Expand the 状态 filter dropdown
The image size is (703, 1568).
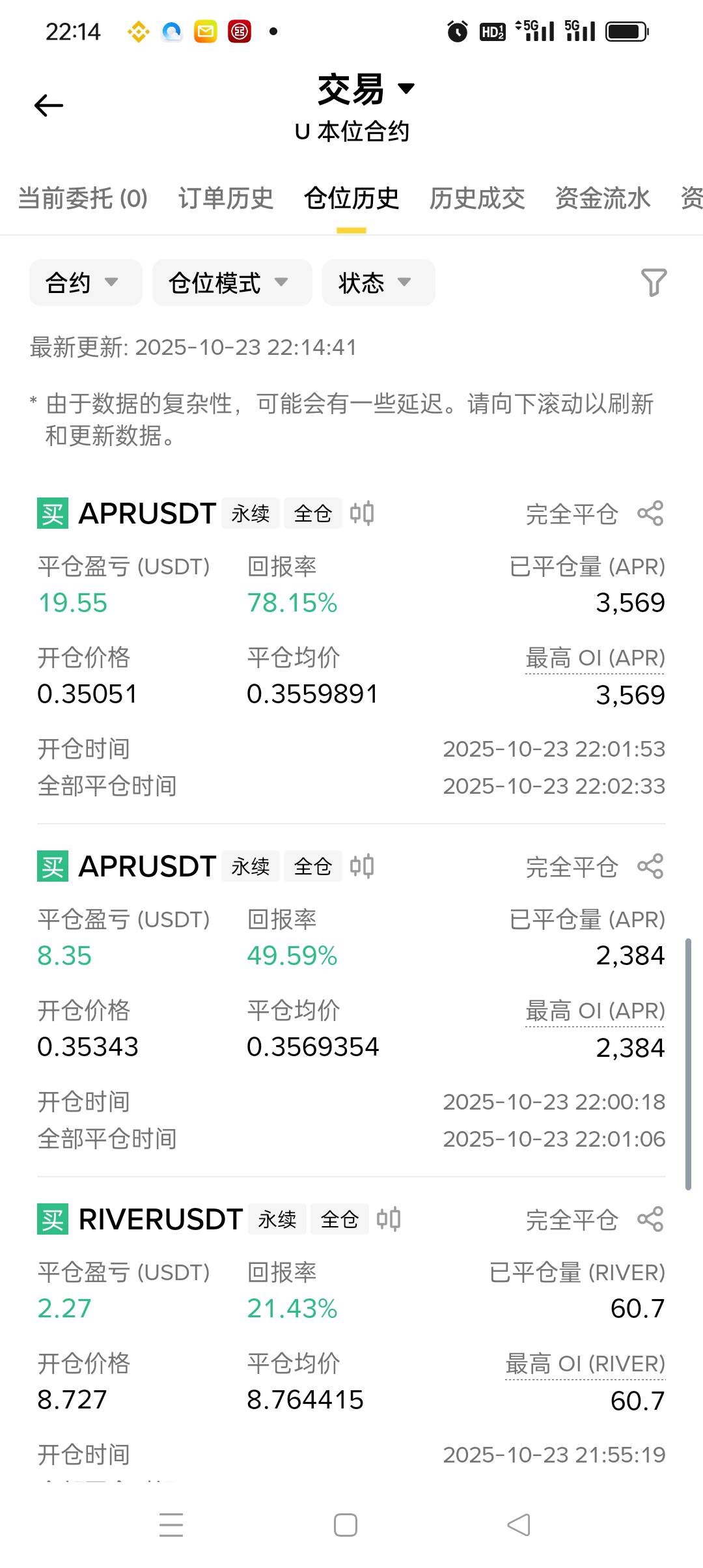click(x=378, y=283)
